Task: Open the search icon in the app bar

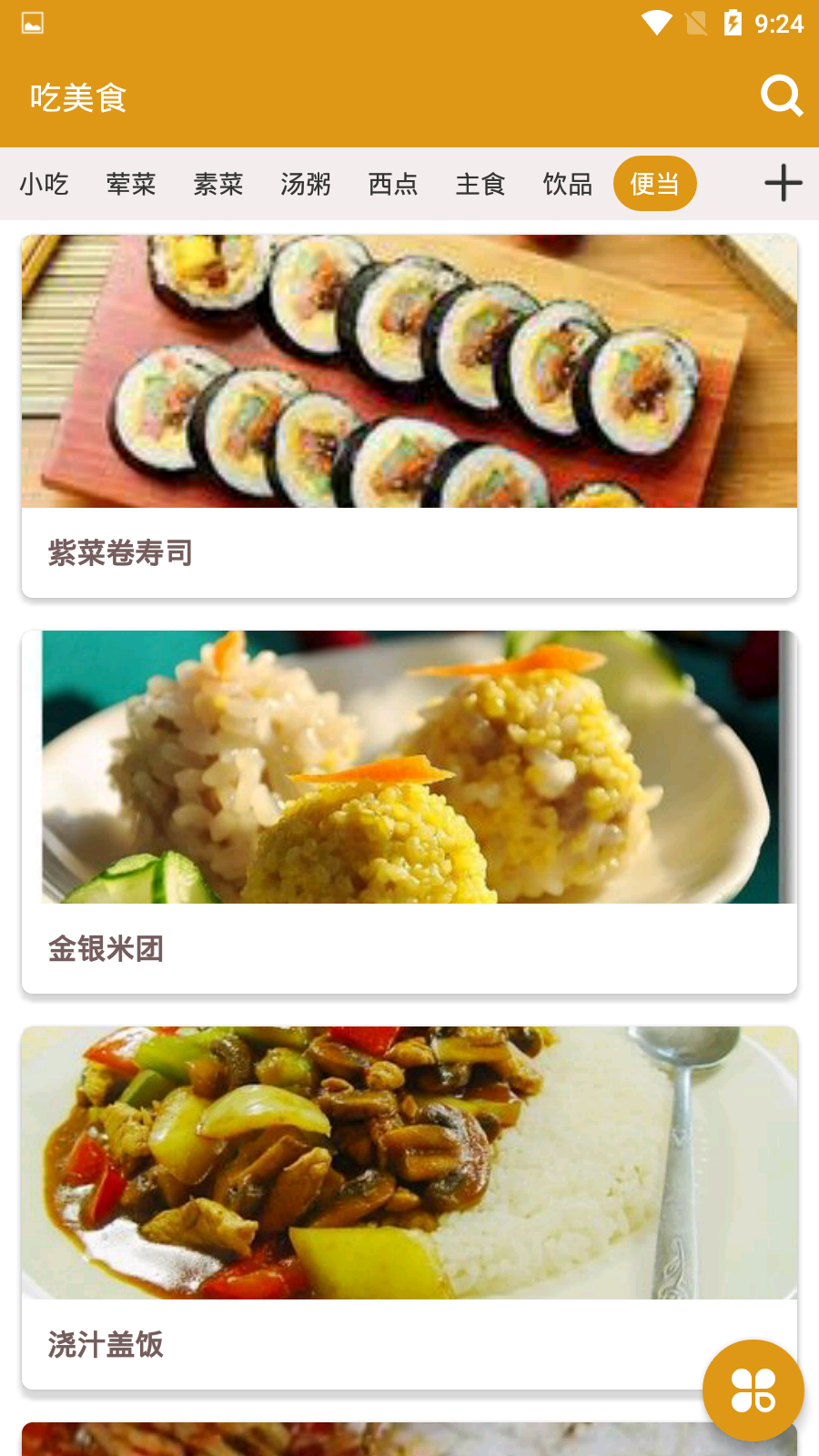Action: [x=782, y=96]
